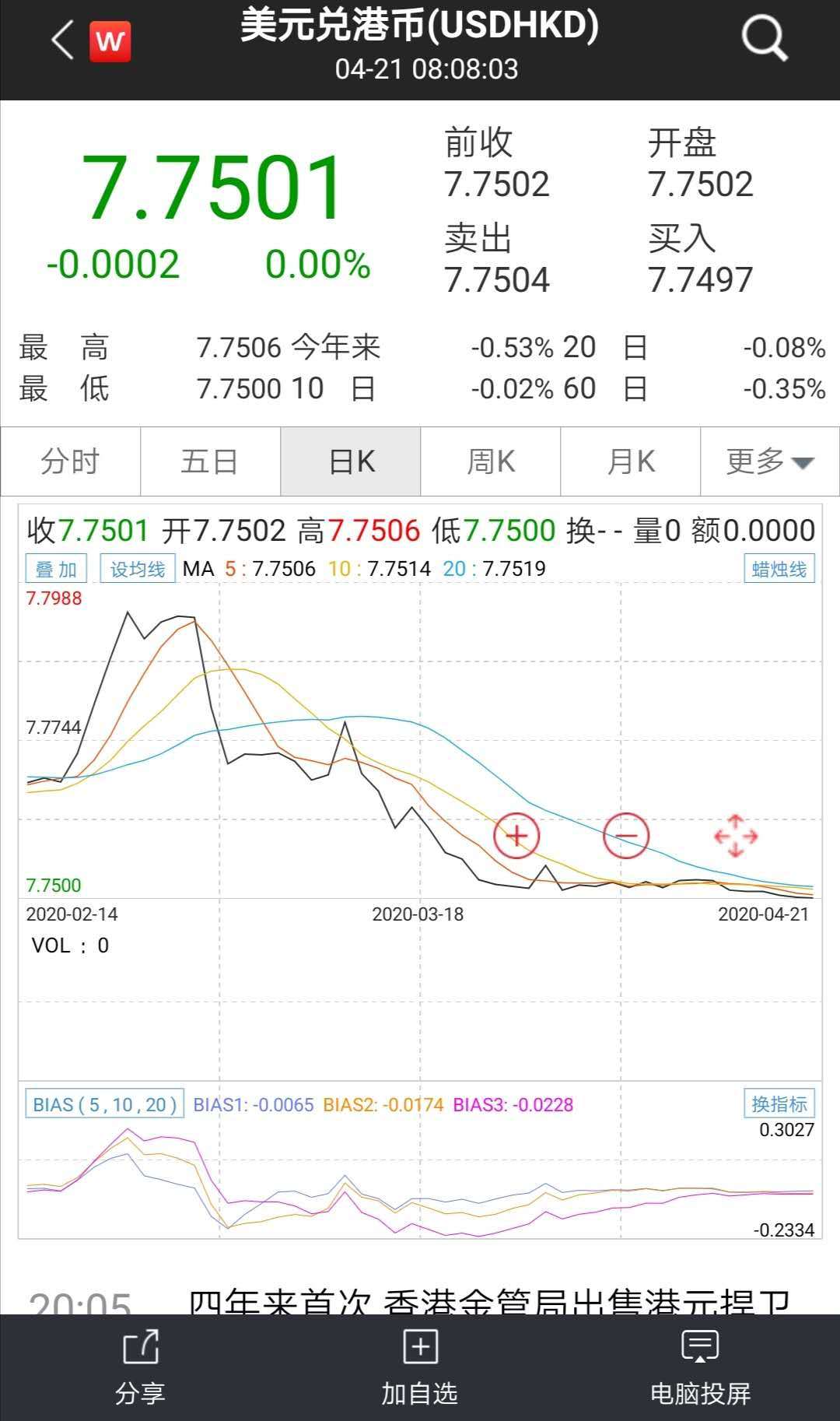
Task: Open the search function
Action: click(x=765, y=40)
